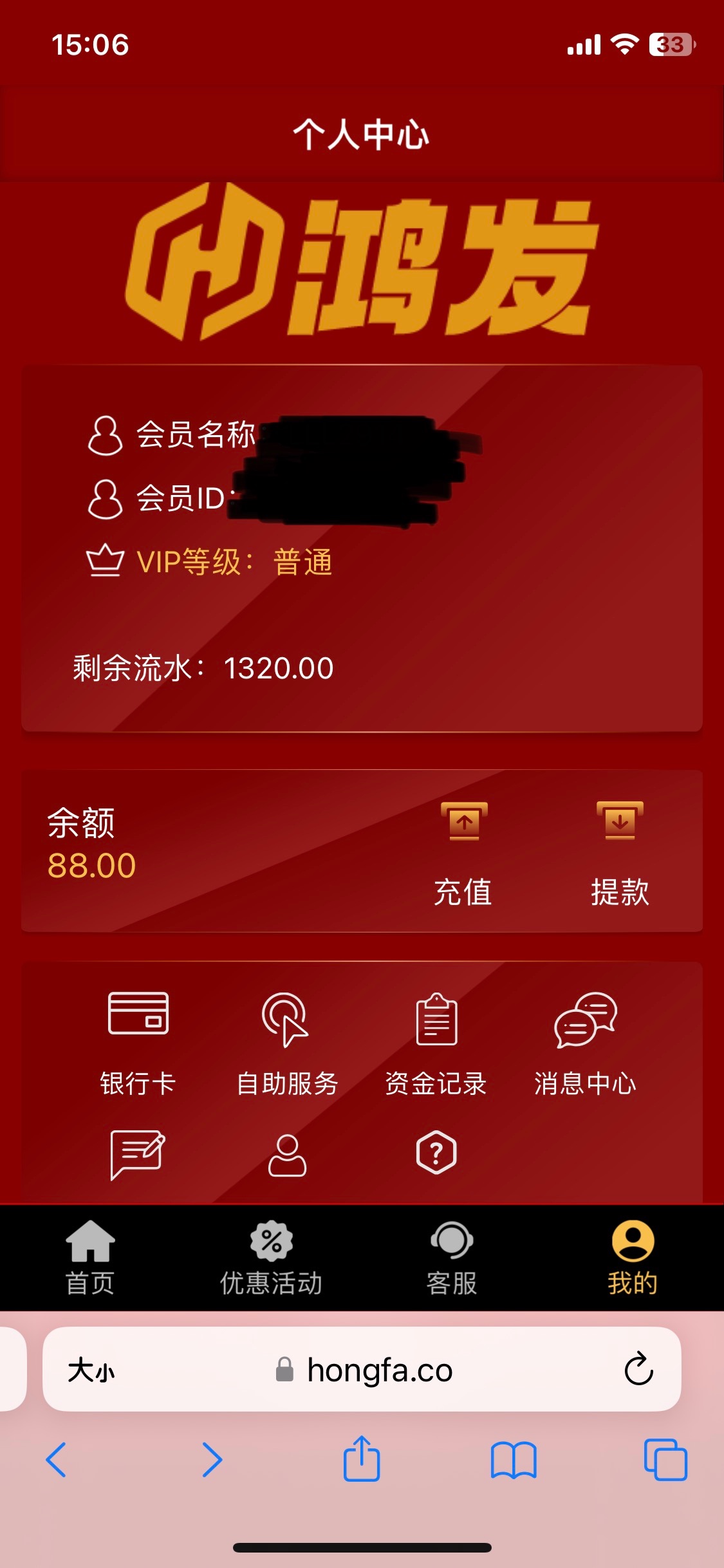Select the 我的 tab

point(633,1257)
